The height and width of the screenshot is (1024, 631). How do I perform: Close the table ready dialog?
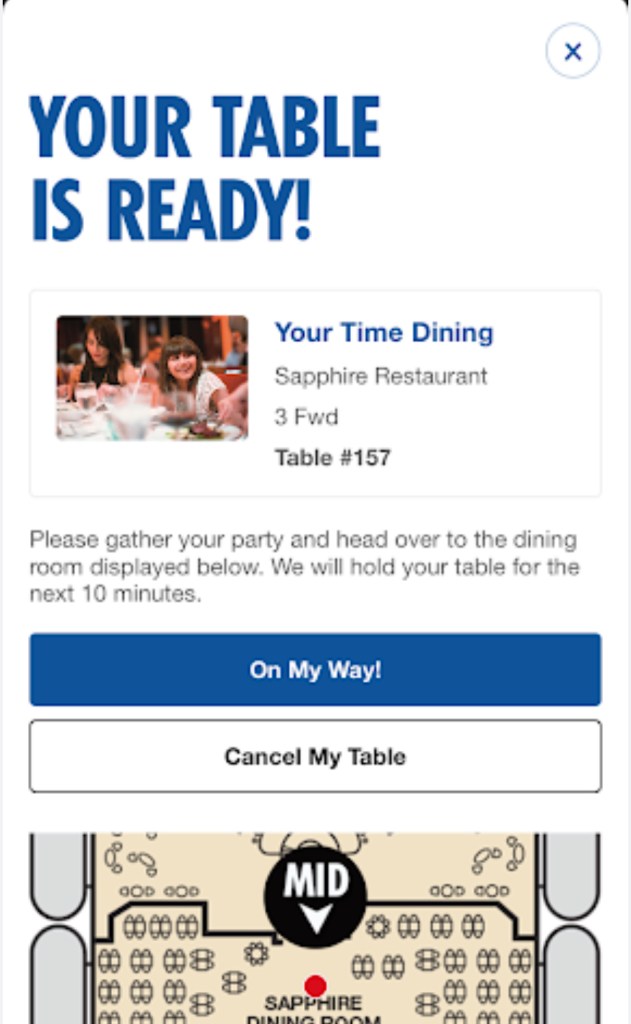[x=572, y=51]
